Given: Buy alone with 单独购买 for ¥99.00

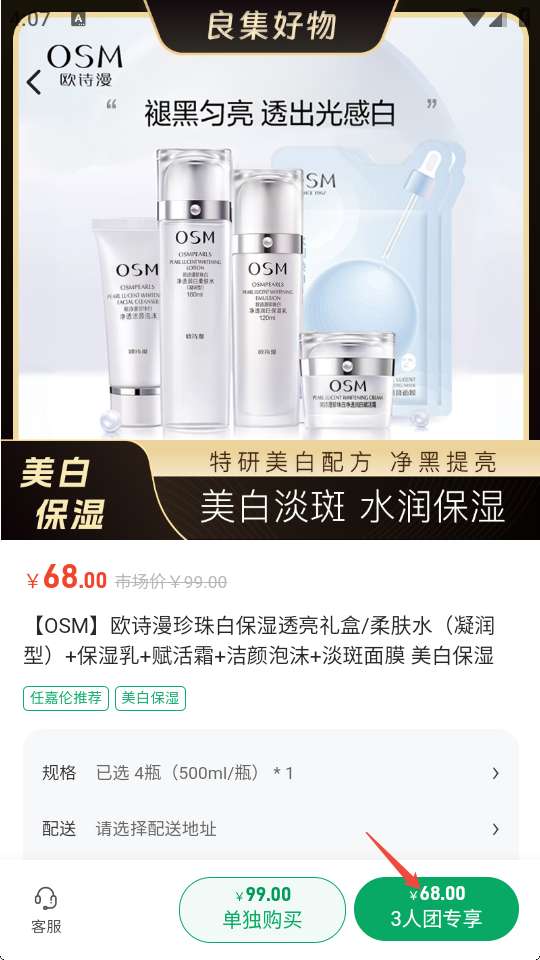Looking at the screenshot, I should pos(262,909).
